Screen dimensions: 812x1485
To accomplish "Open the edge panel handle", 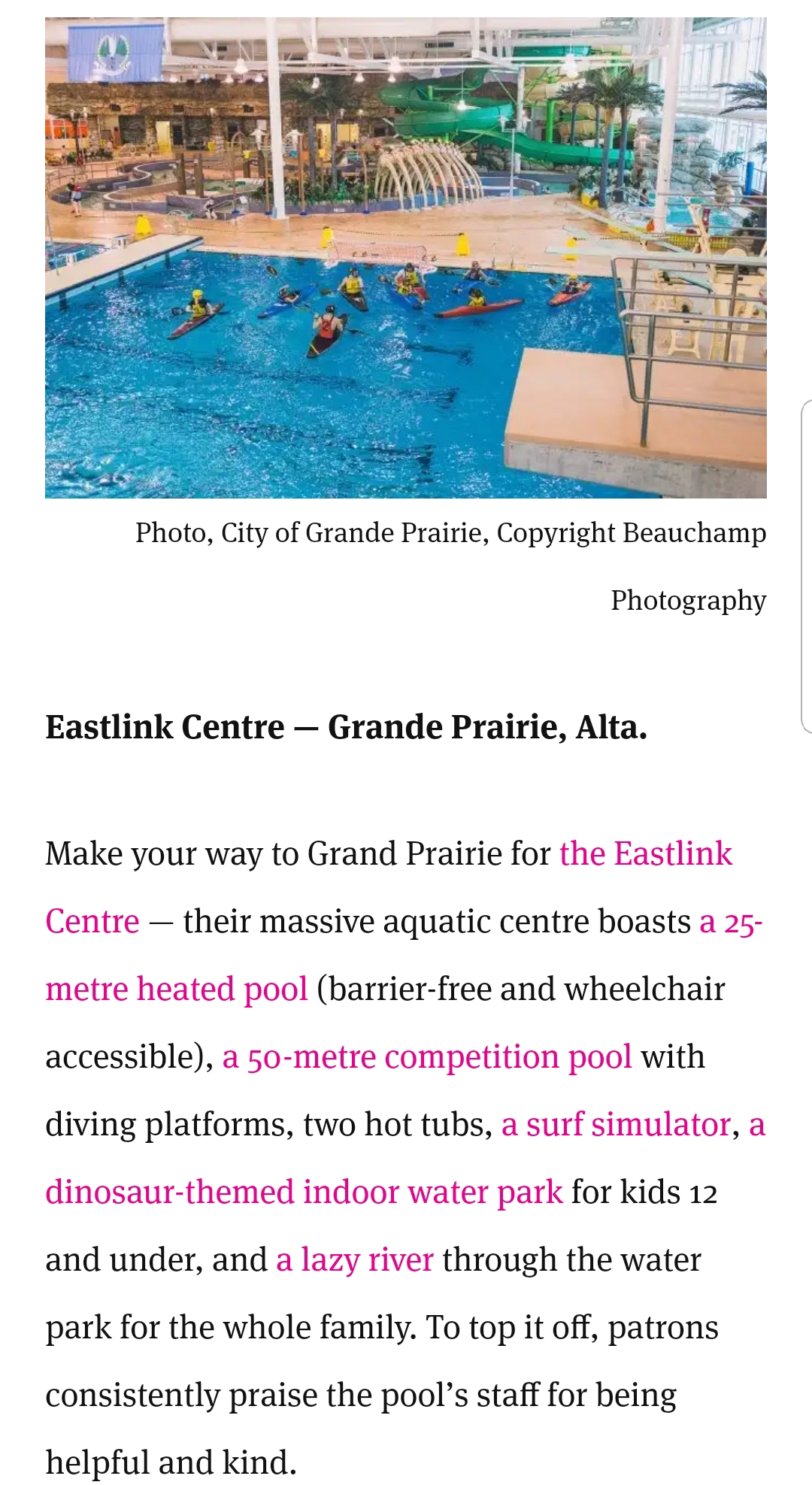I will coord(806,566).
